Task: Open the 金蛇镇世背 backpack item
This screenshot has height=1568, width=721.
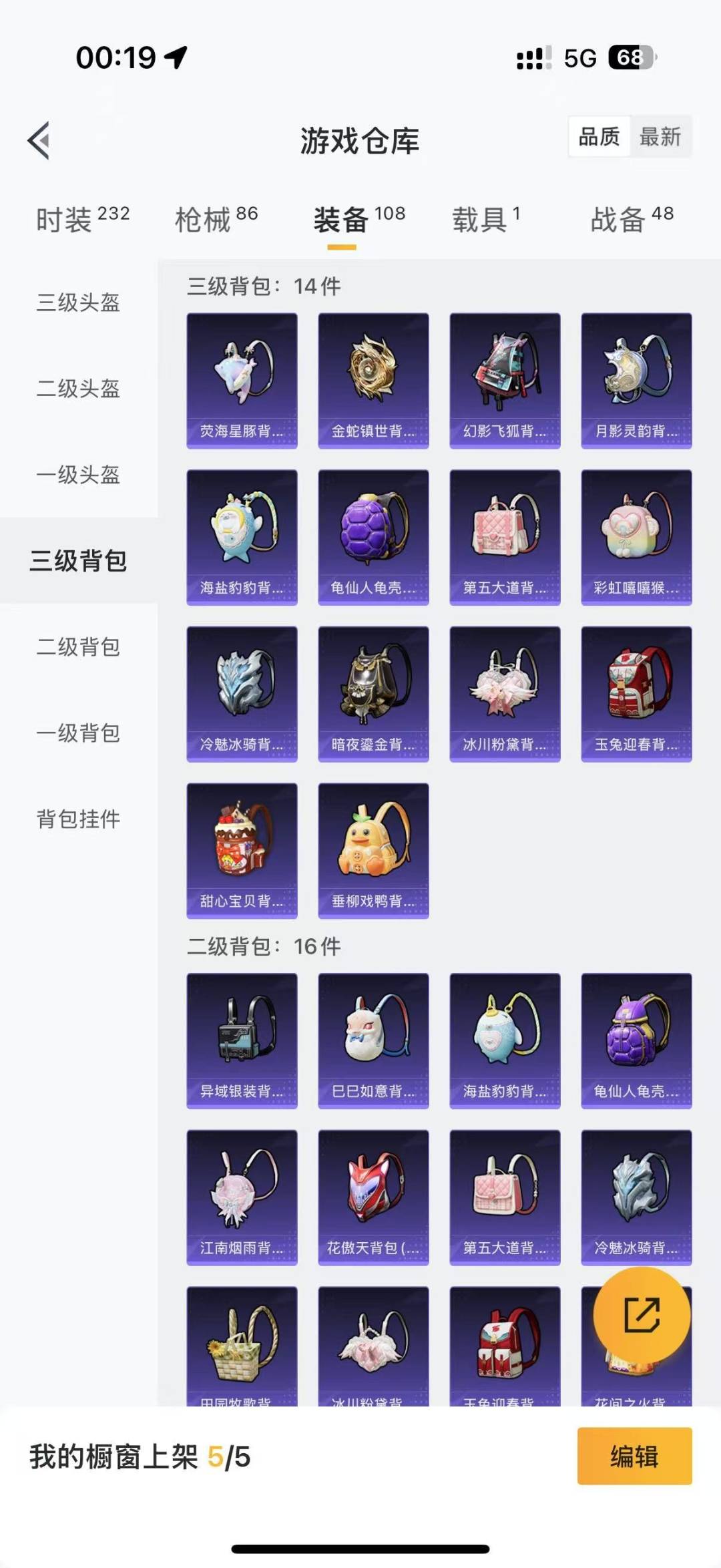Action: point(373,381)
